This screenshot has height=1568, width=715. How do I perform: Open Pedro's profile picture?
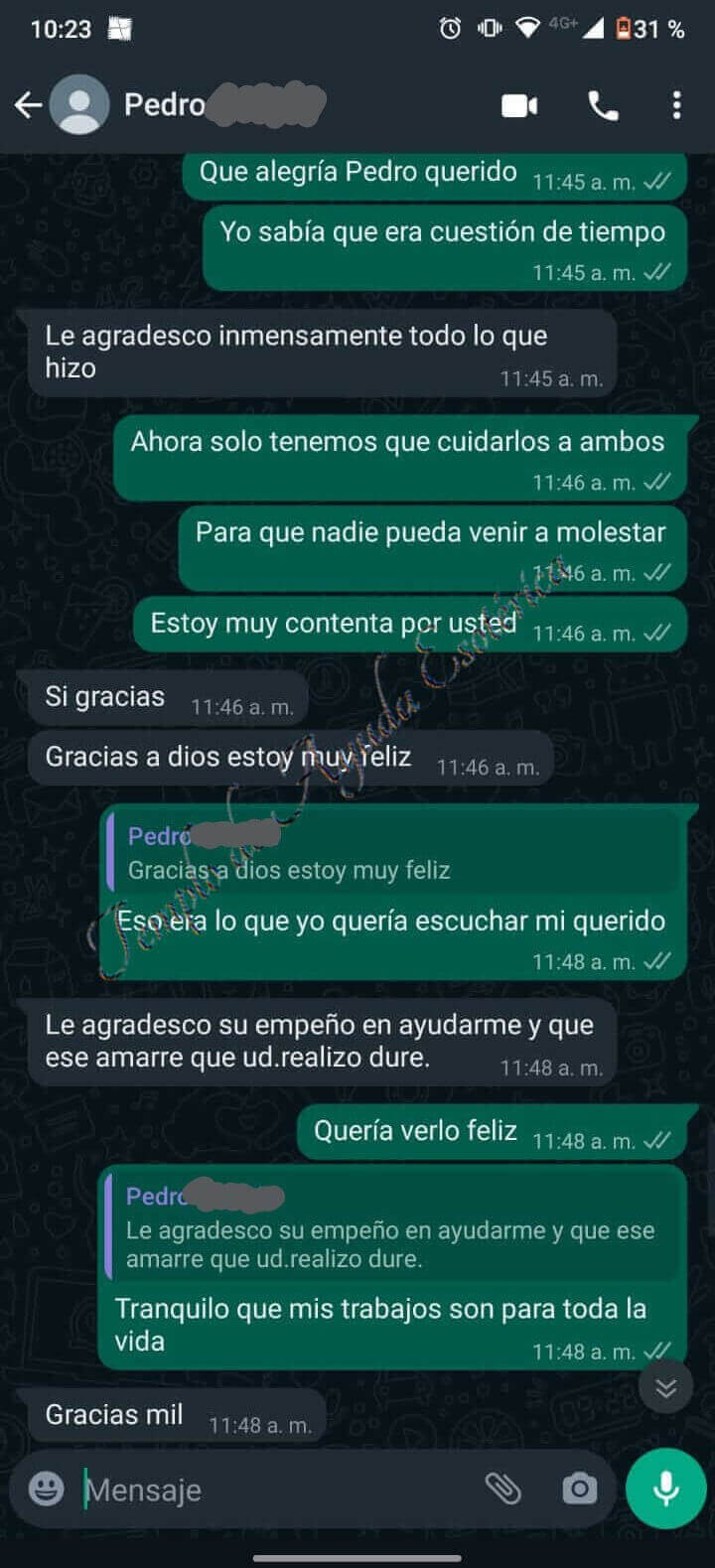pos(79,104)
